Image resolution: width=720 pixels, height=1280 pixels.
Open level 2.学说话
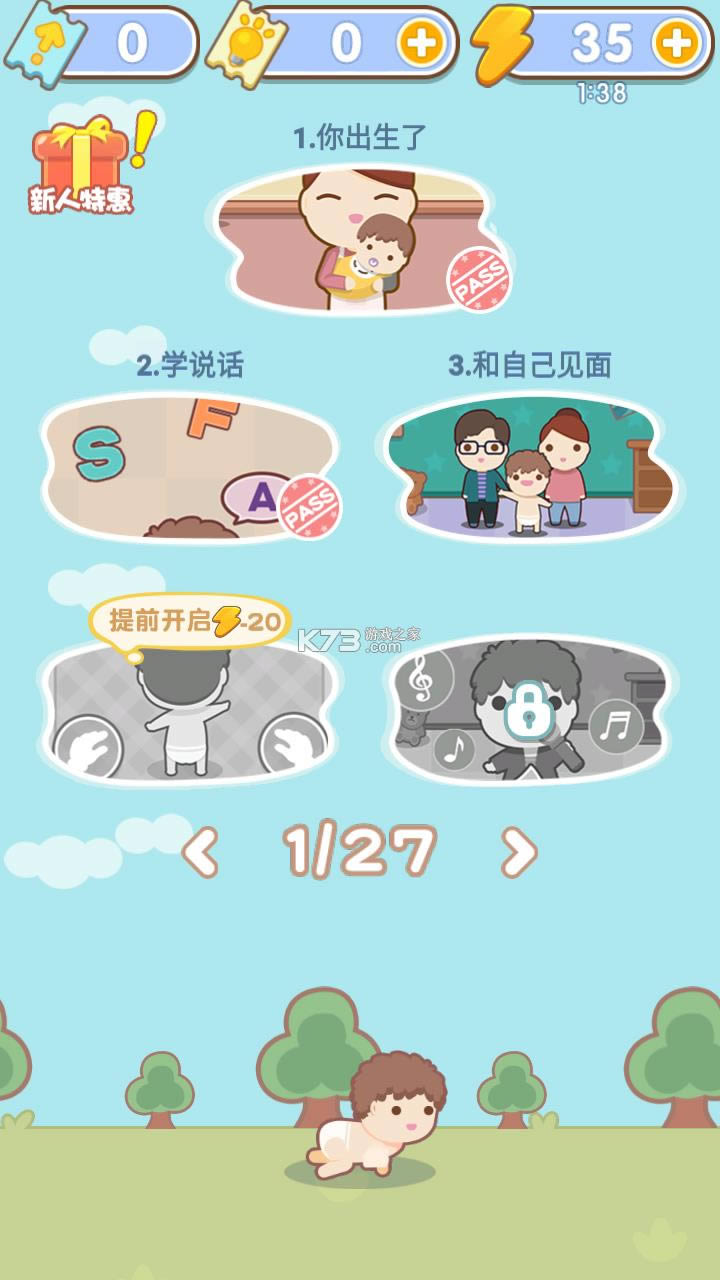(190, 467)
